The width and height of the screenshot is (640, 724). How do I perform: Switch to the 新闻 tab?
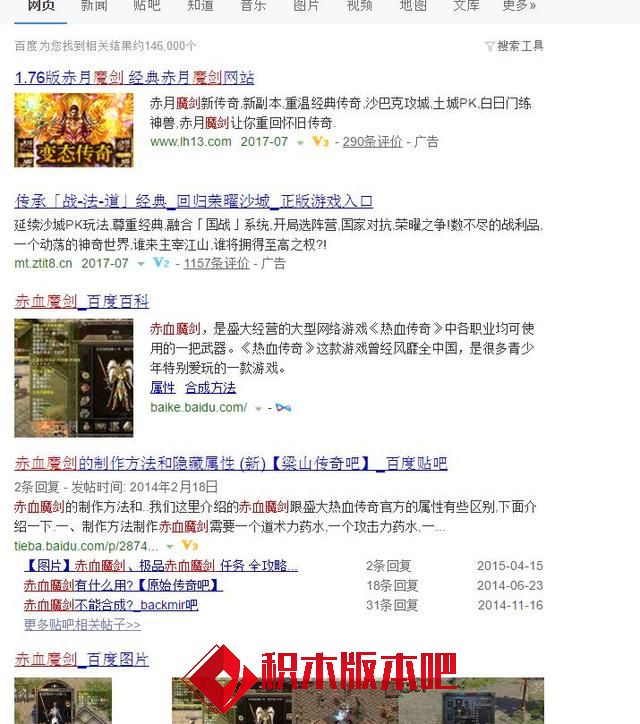coord(94,5)
